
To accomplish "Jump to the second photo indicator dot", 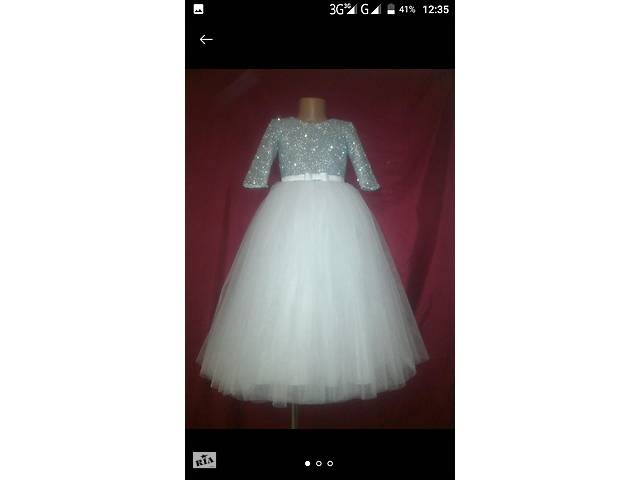I will pos(319,463).
